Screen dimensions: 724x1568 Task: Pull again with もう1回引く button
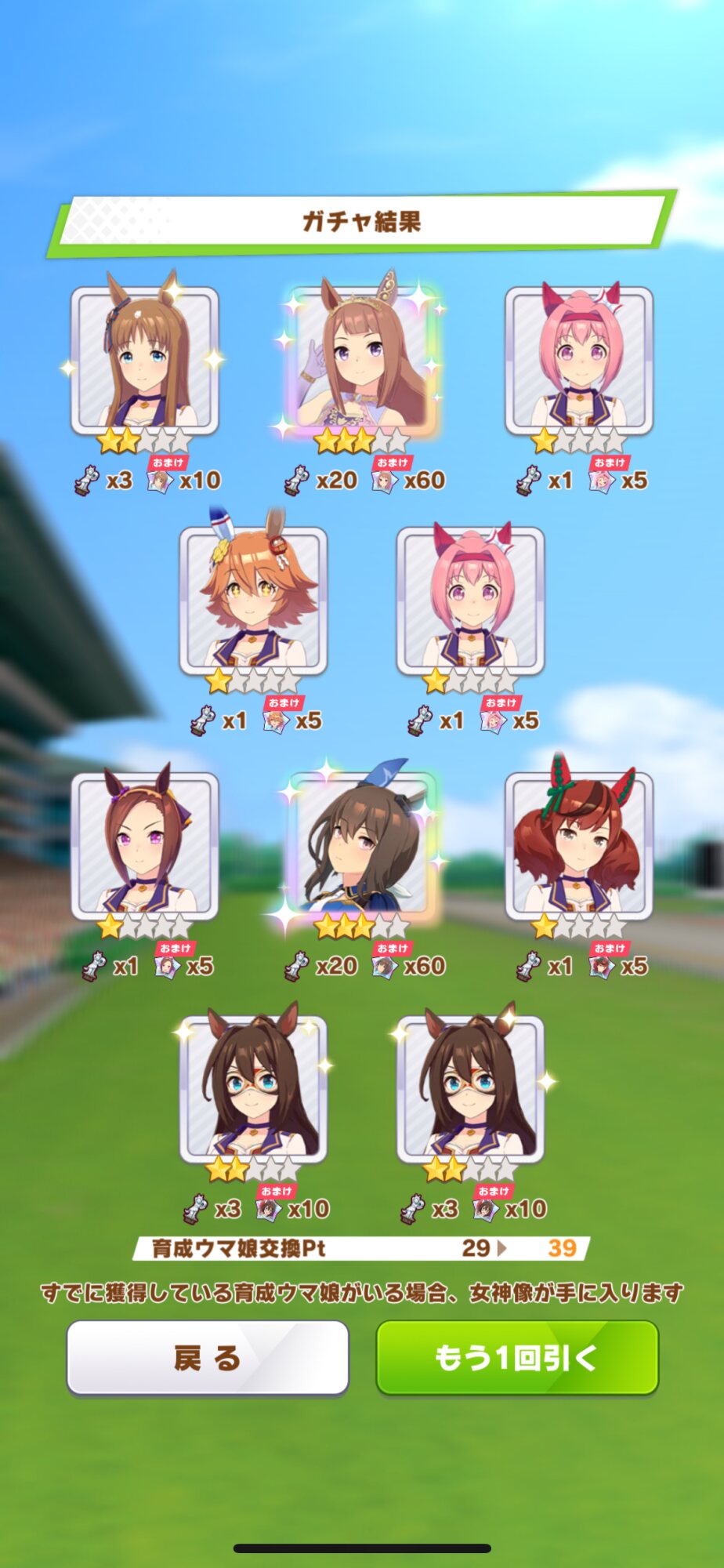[x=517, y=1357]
